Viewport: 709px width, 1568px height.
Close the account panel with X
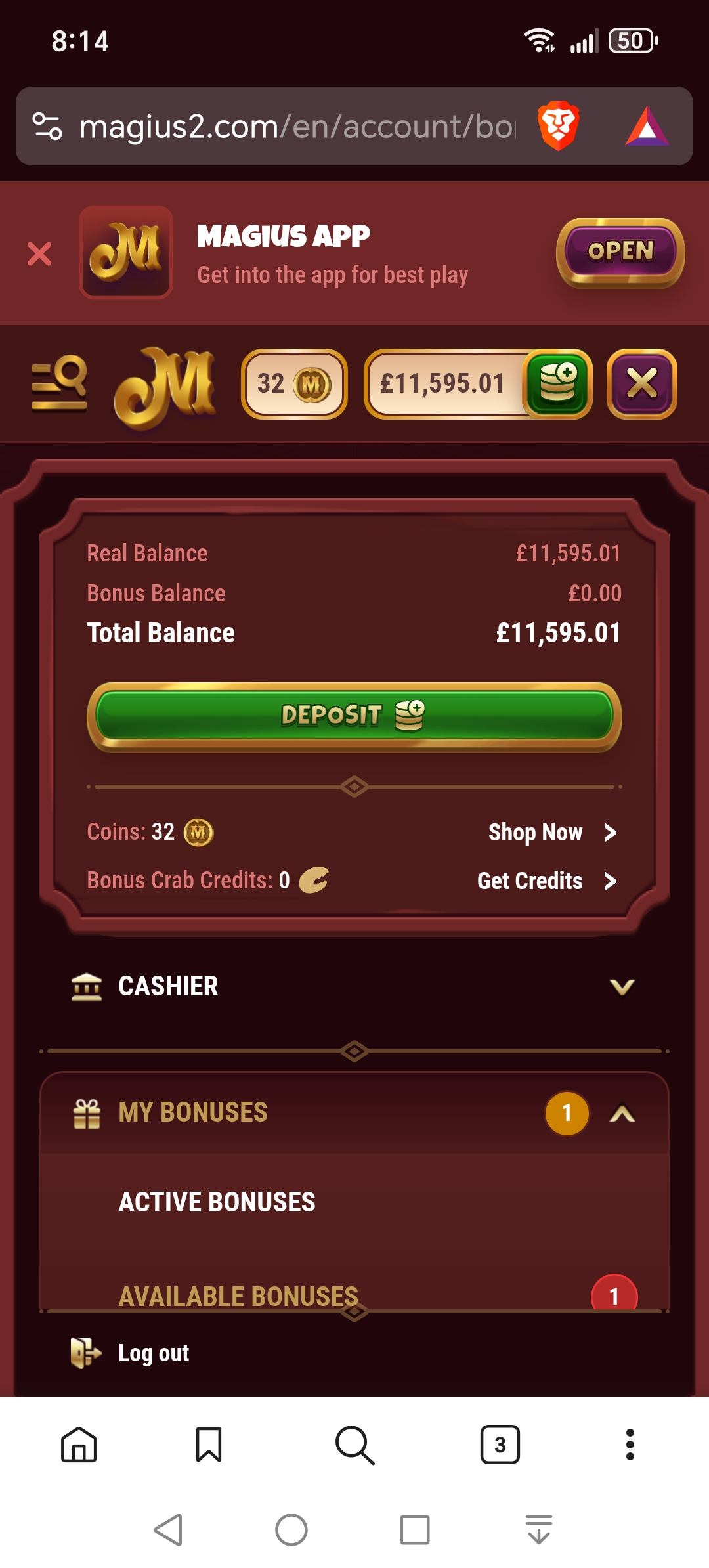tap(641, 384)
